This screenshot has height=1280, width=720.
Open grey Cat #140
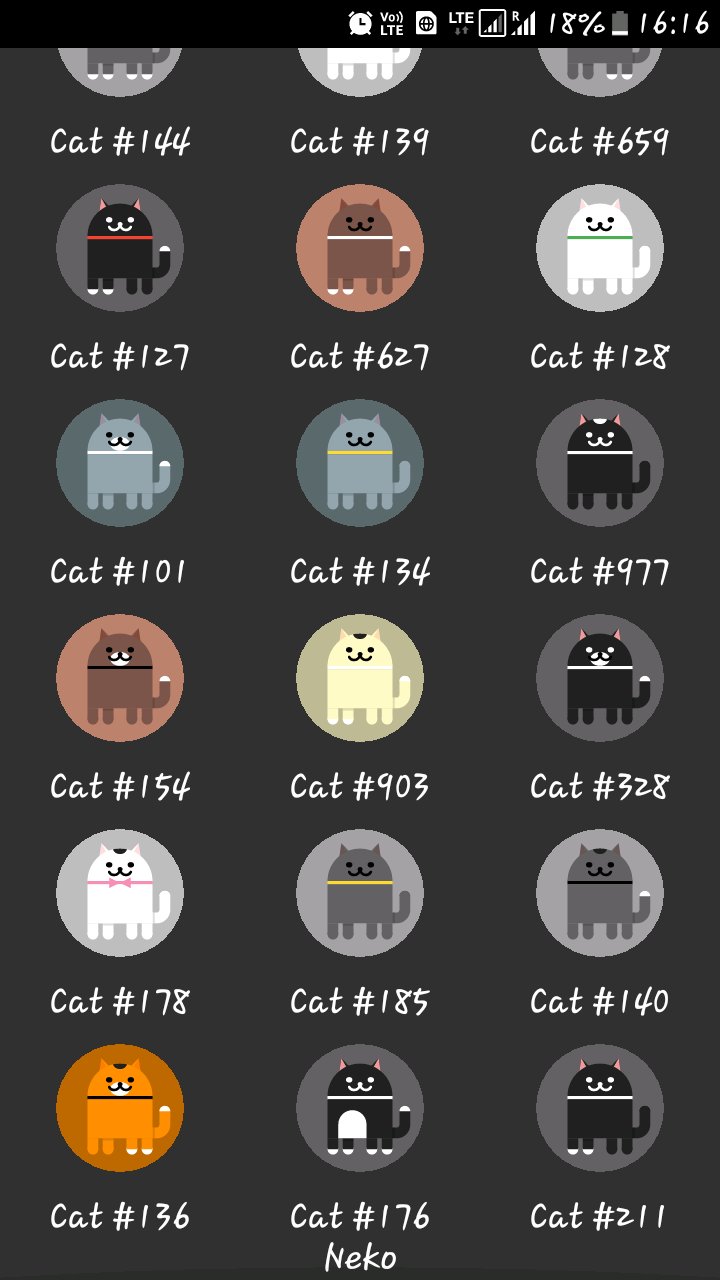click(600, 893)
